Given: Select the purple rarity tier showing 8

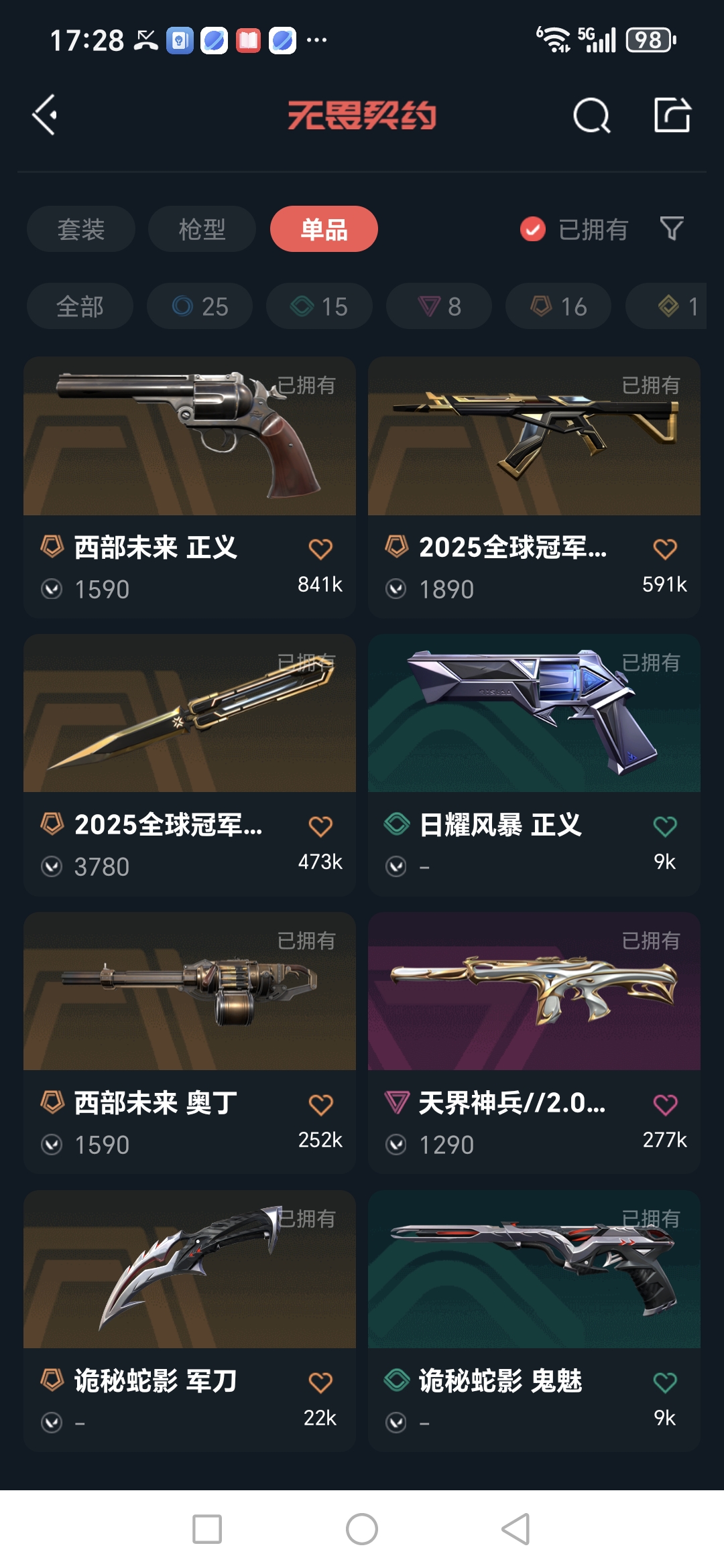Looking at the screenshot, I should (x=438, y=306).
